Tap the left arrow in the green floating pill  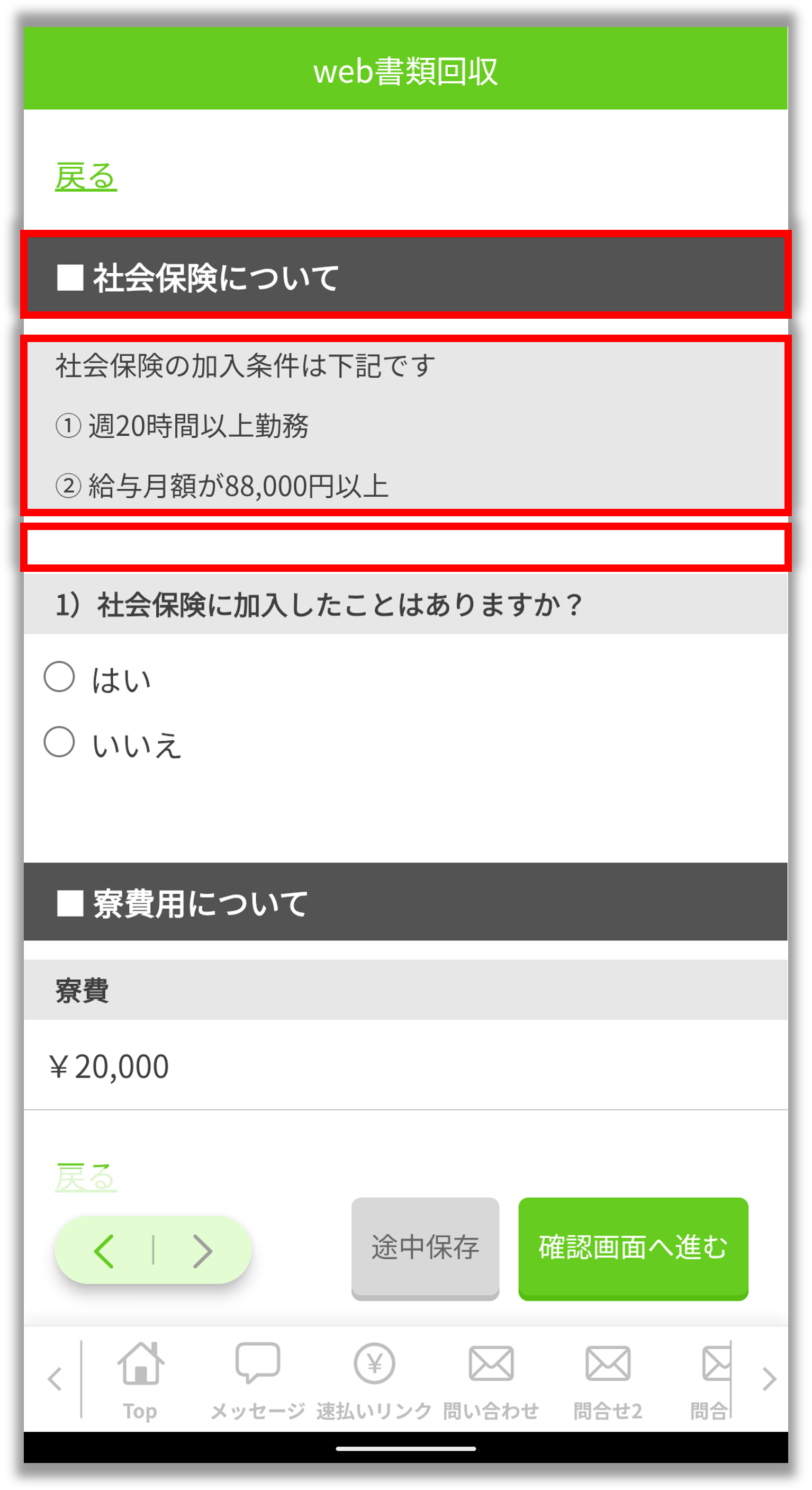pos(104,1251)
